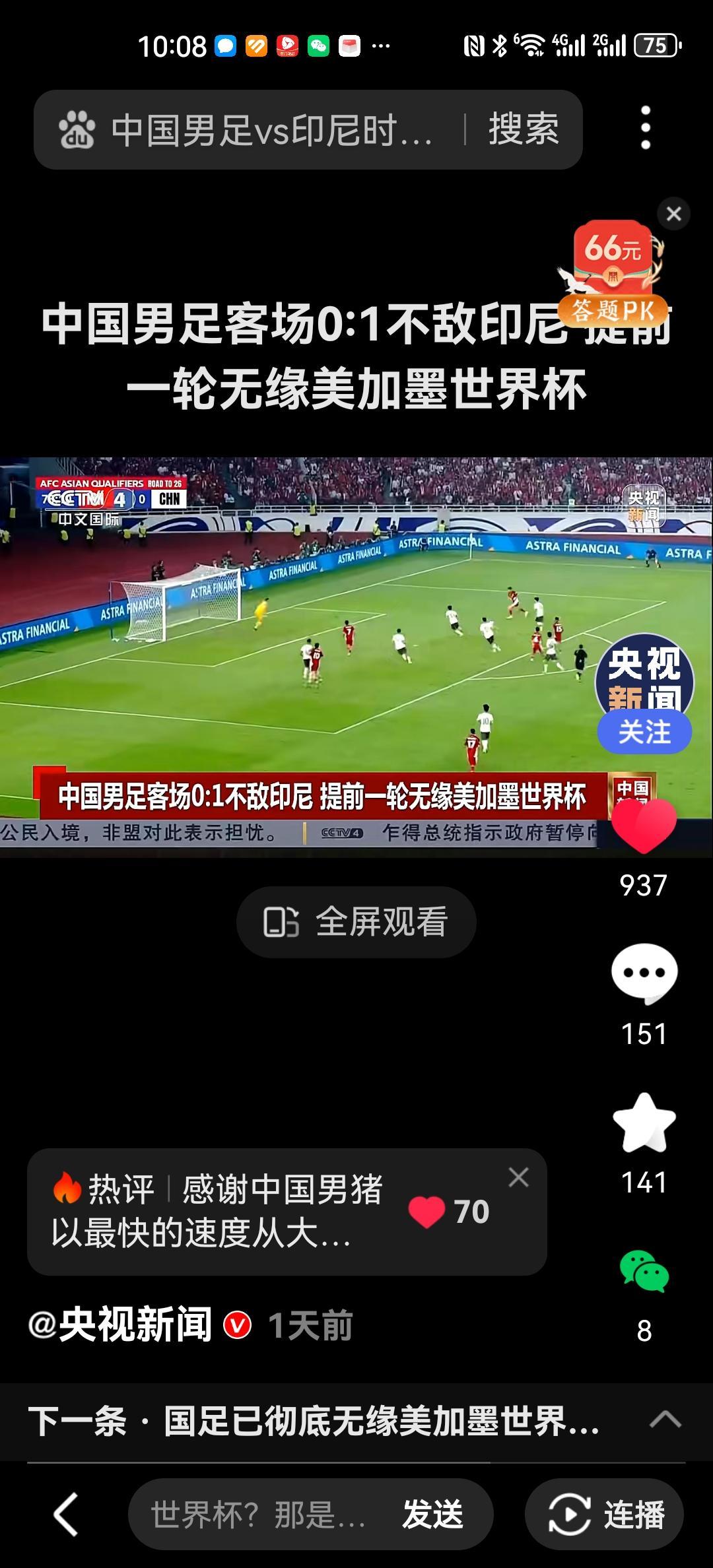Like the hot comment with its heart
Screen dimensions: 713x1568
click(428, 1211)
